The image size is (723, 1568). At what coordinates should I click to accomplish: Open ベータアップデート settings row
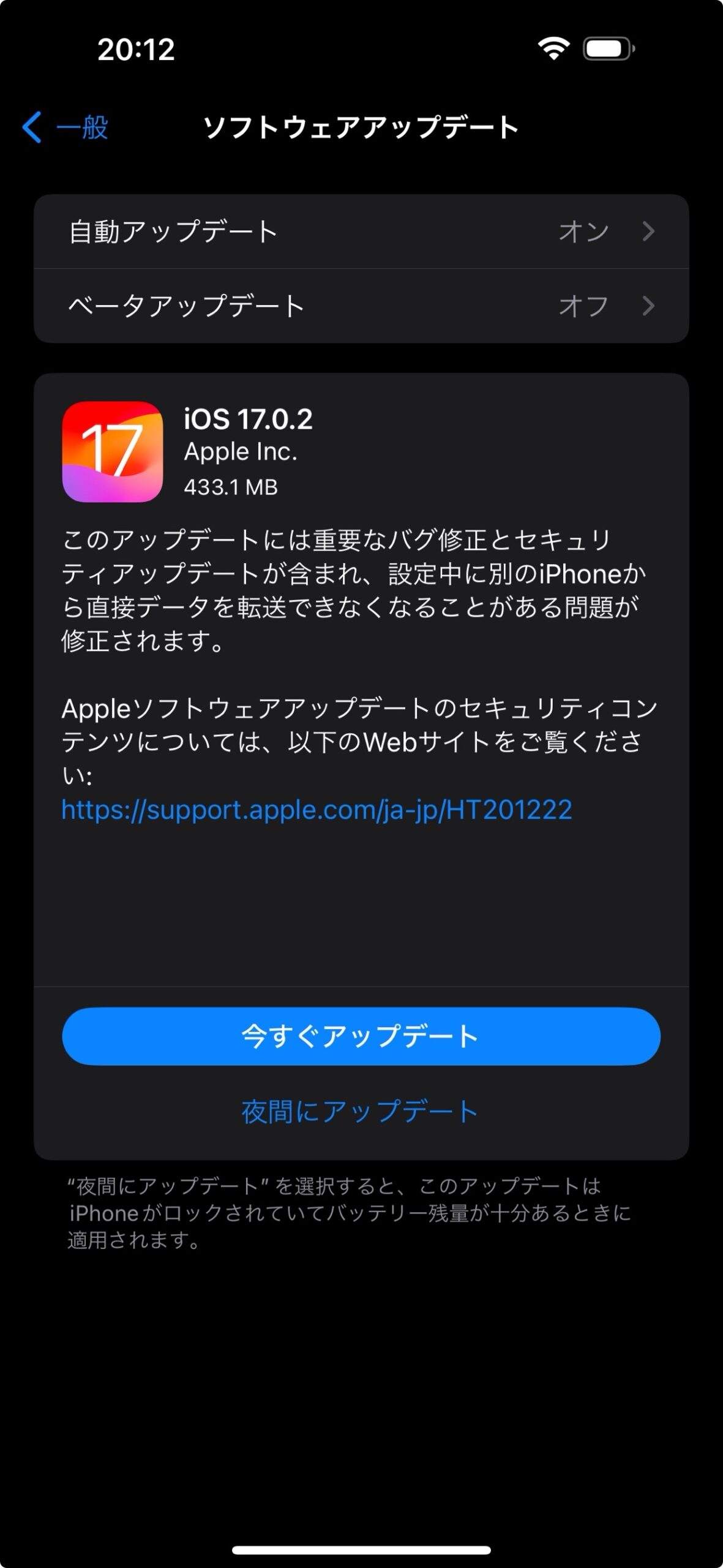(x=361, y=306)
